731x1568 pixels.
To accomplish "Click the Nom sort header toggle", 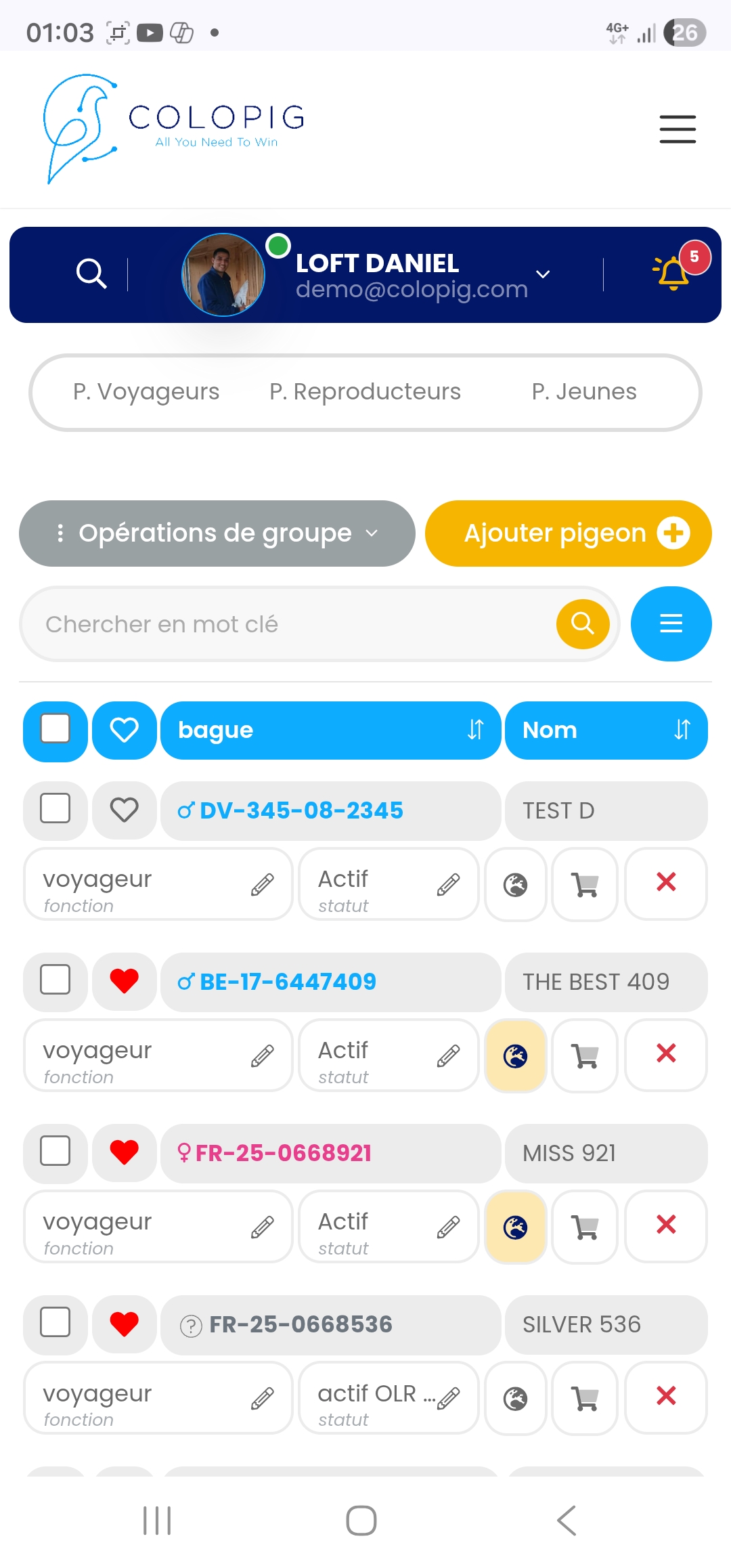I will pos(682,730).
